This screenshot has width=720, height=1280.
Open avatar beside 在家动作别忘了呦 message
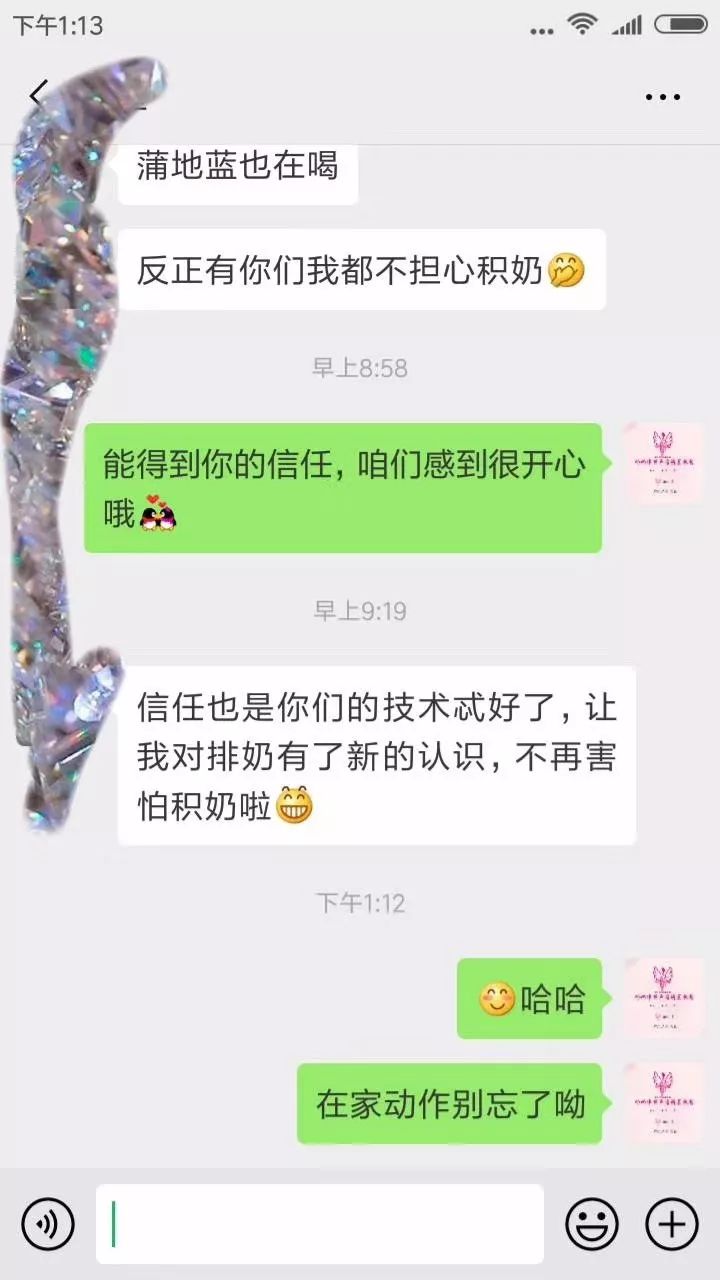coord(663,1102)
